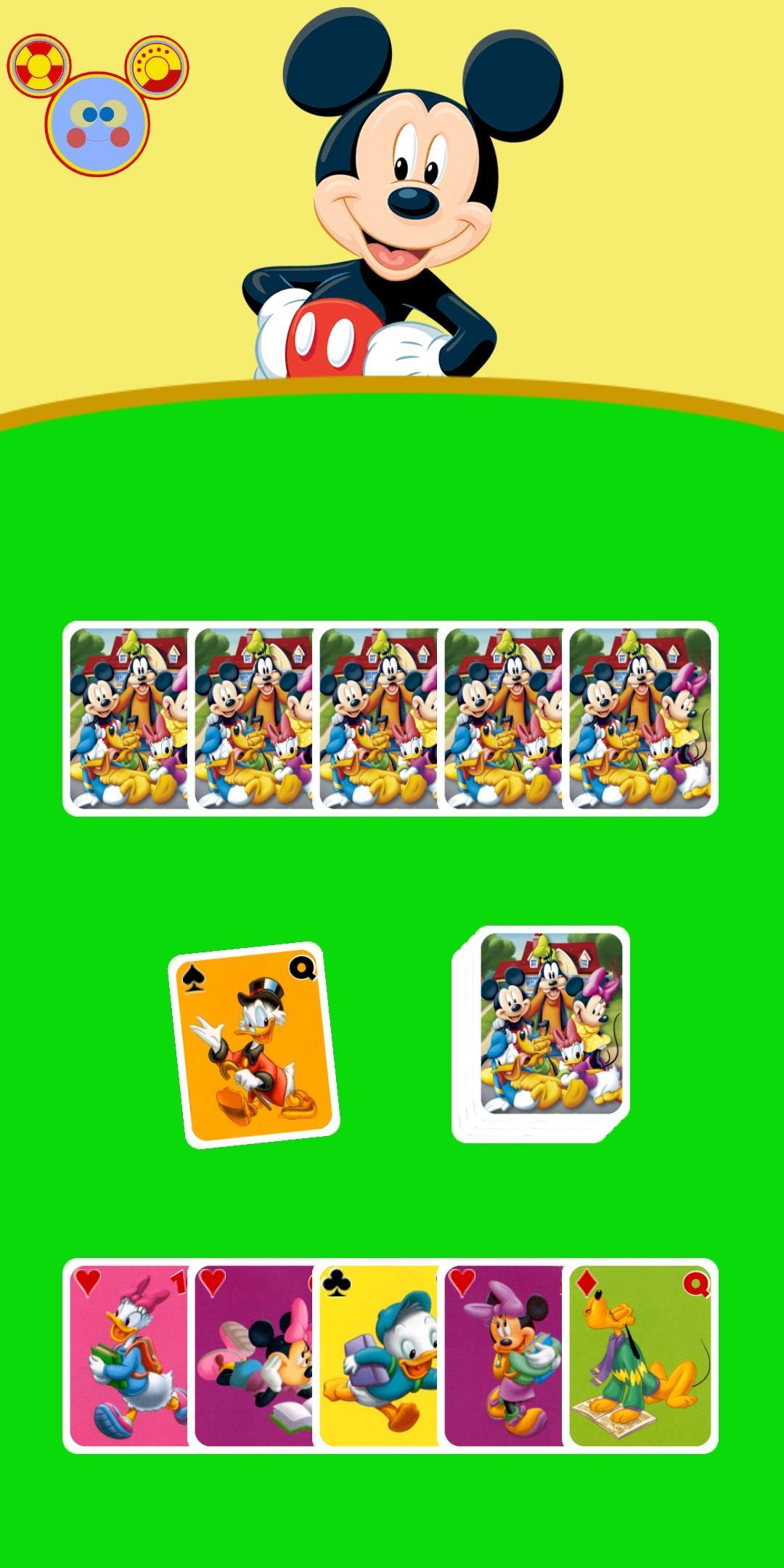Play the hearts card with Daisy Duck
This screenshot has height=1568, width=784.
(x=128, y=1356)
